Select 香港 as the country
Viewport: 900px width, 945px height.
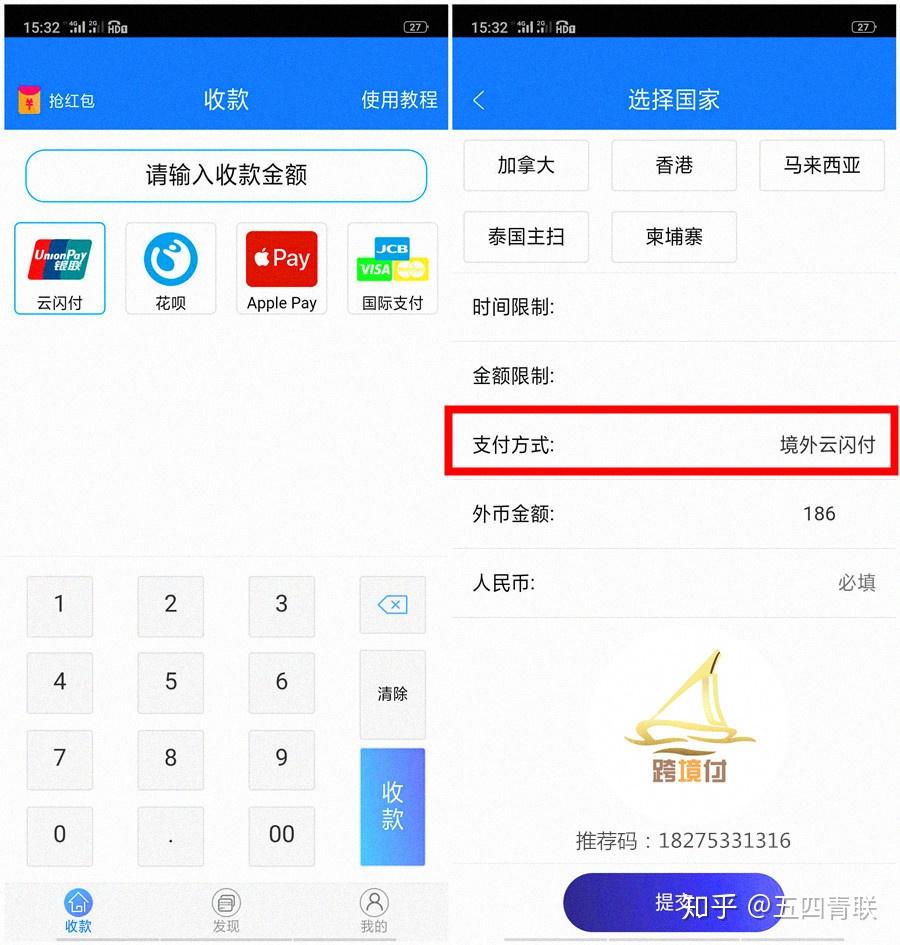(674, 165)
